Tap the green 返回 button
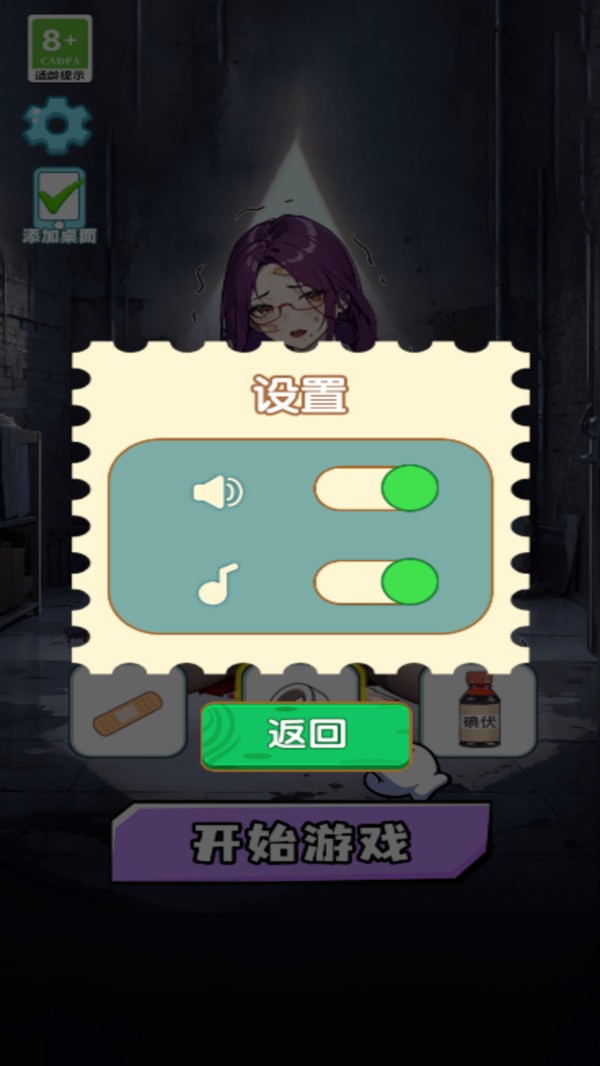The width and height of the screenshot is (600, 1066). [306, 735]
